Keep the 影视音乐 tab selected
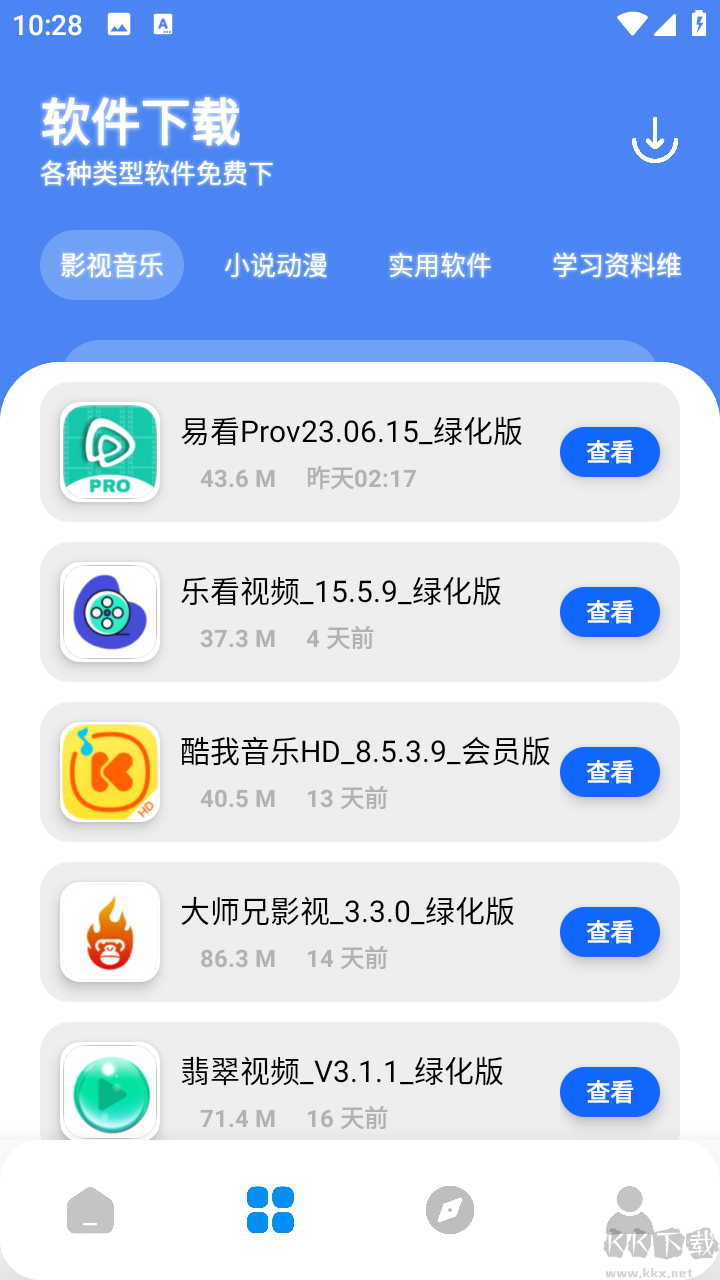This screenshot has width=720, height=1280. click(111, 265)
